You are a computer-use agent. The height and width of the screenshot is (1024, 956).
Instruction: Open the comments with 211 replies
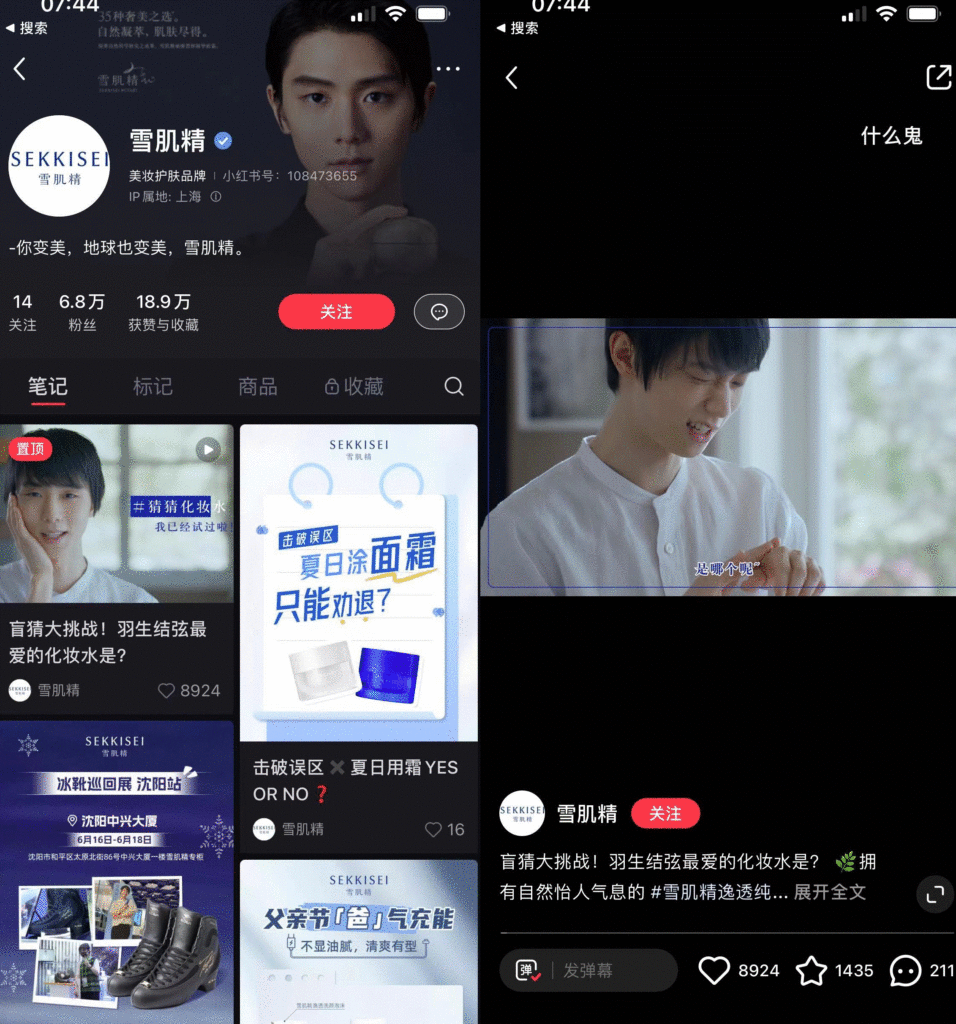905,970
